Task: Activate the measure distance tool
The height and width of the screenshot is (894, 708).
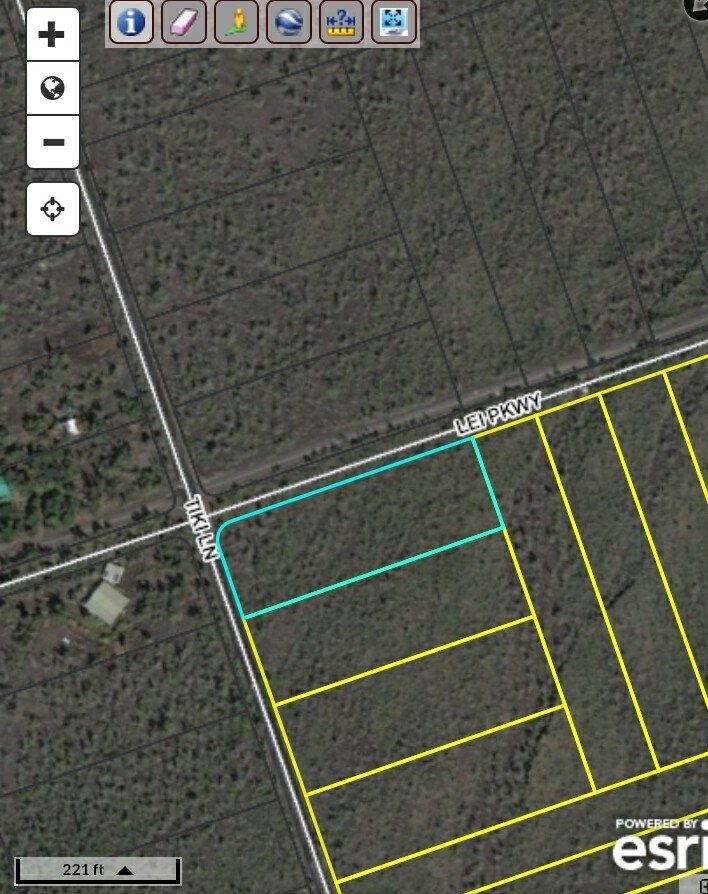Action: [x=341, y=22]
